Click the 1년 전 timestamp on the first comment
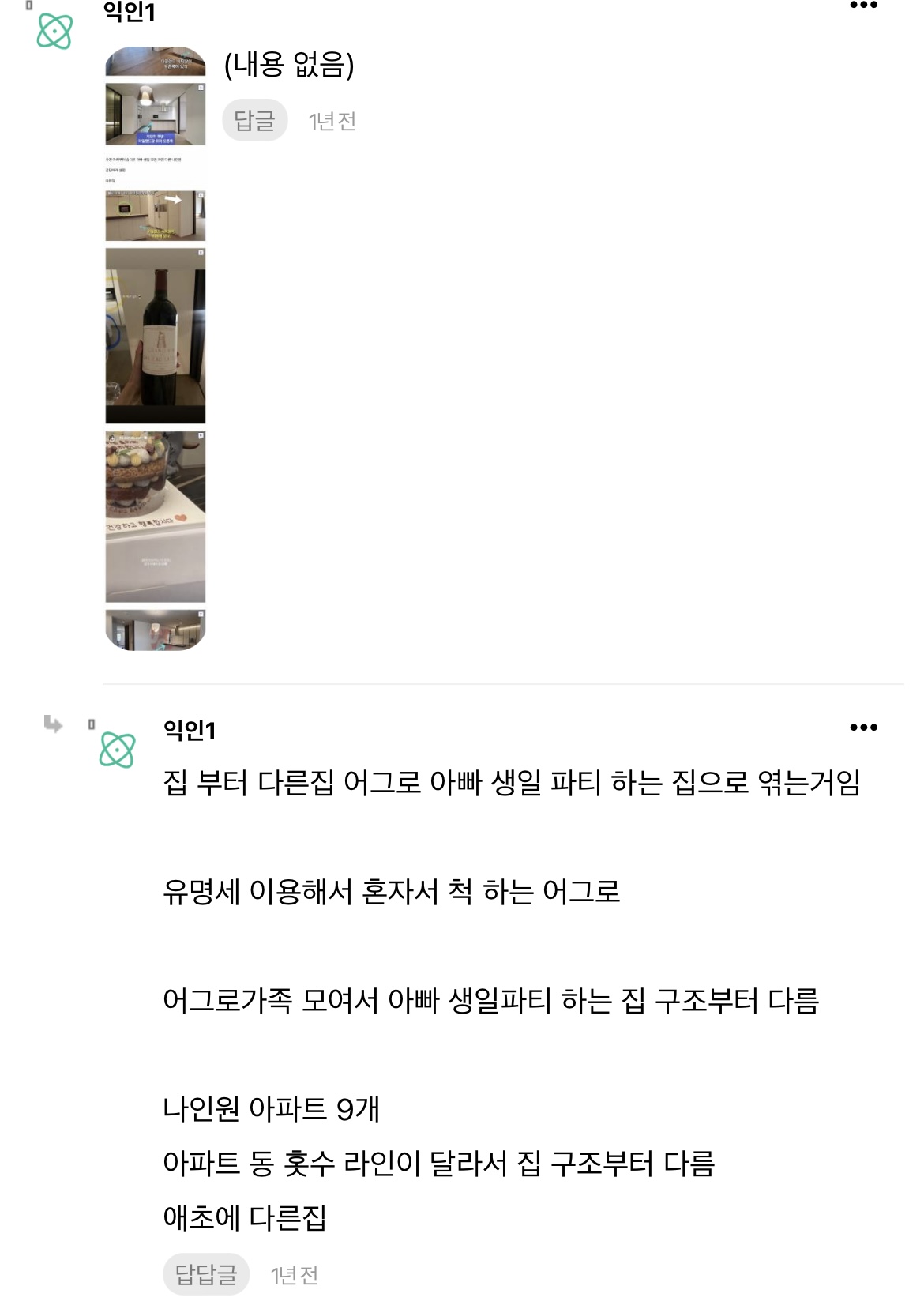 (x=333, y=119)
